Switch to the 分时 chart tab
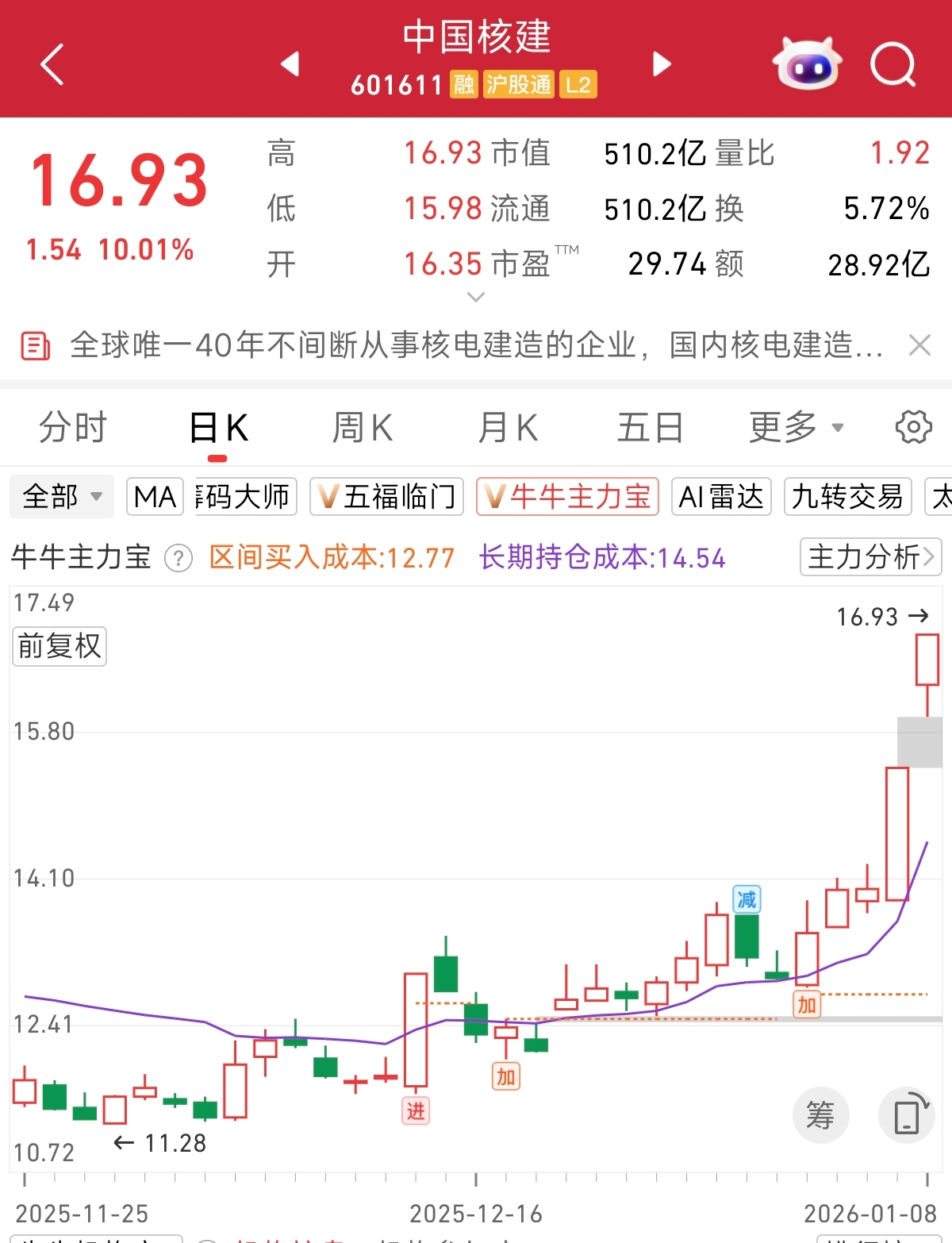 [x=72, y=428]
